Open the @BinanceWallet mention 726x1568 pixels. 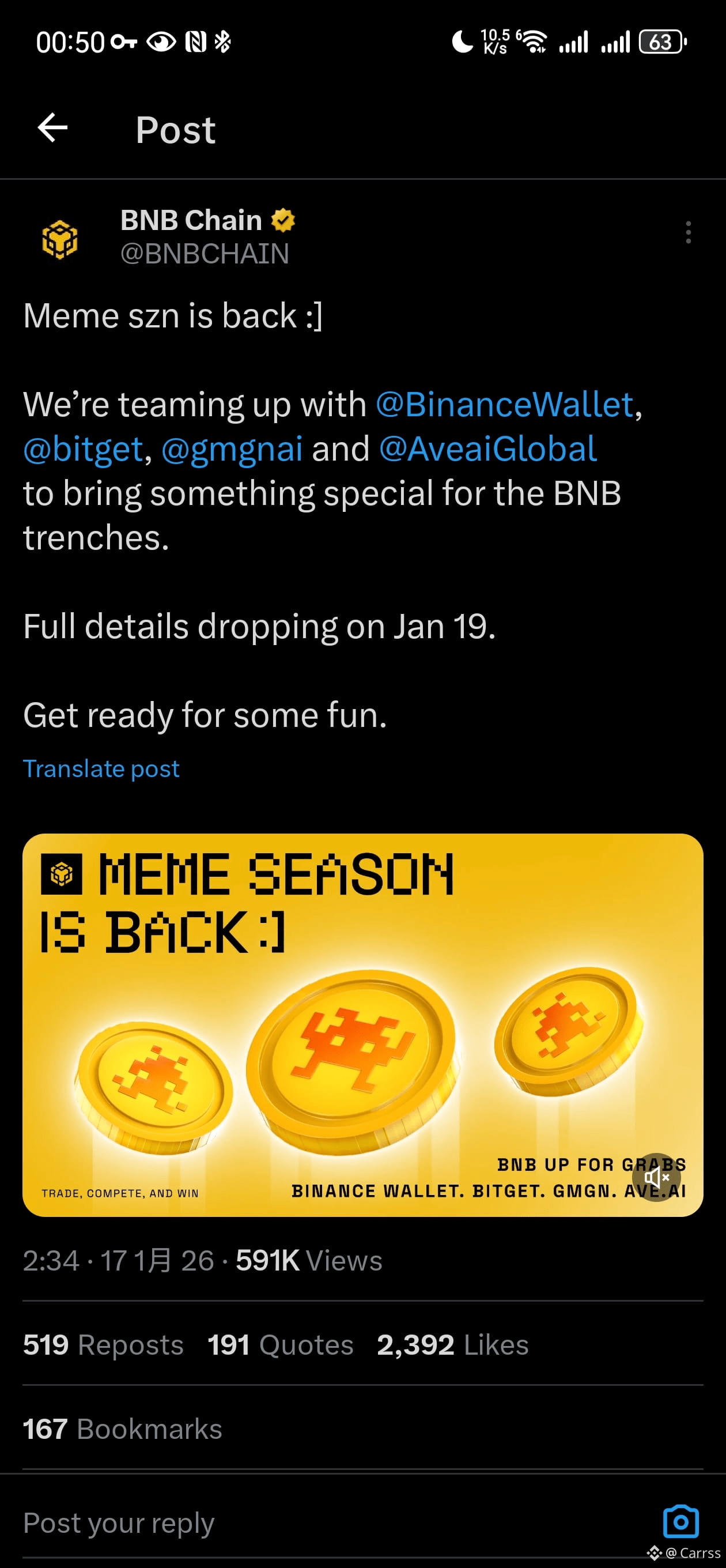tap(505, 404)
